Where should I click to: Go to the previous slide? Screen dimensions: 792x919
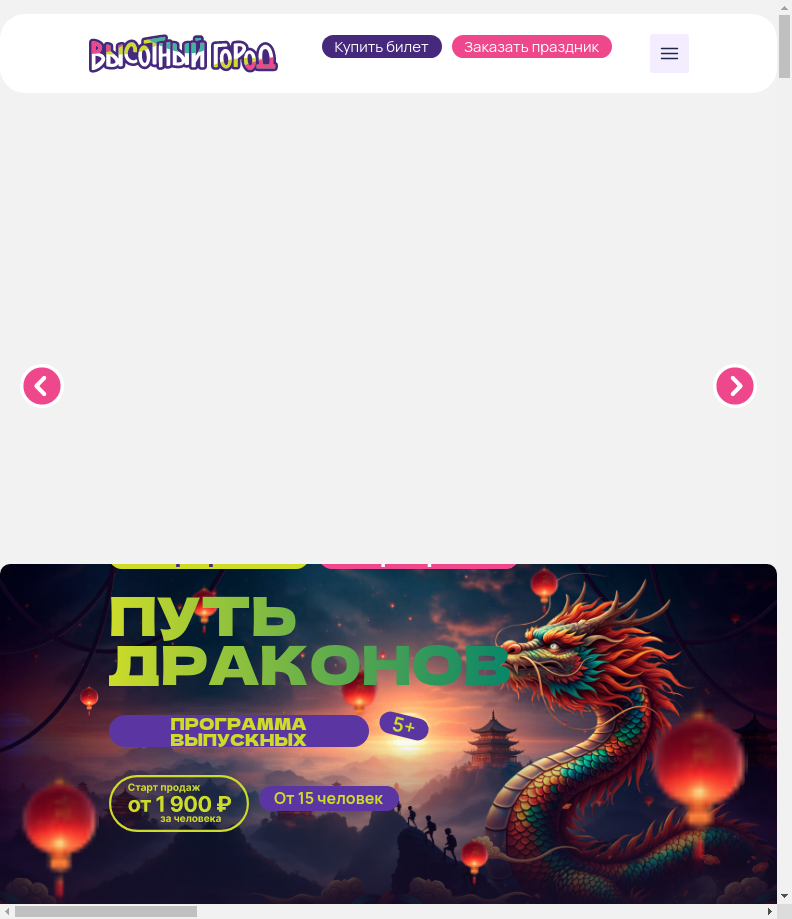click(42, 386)
